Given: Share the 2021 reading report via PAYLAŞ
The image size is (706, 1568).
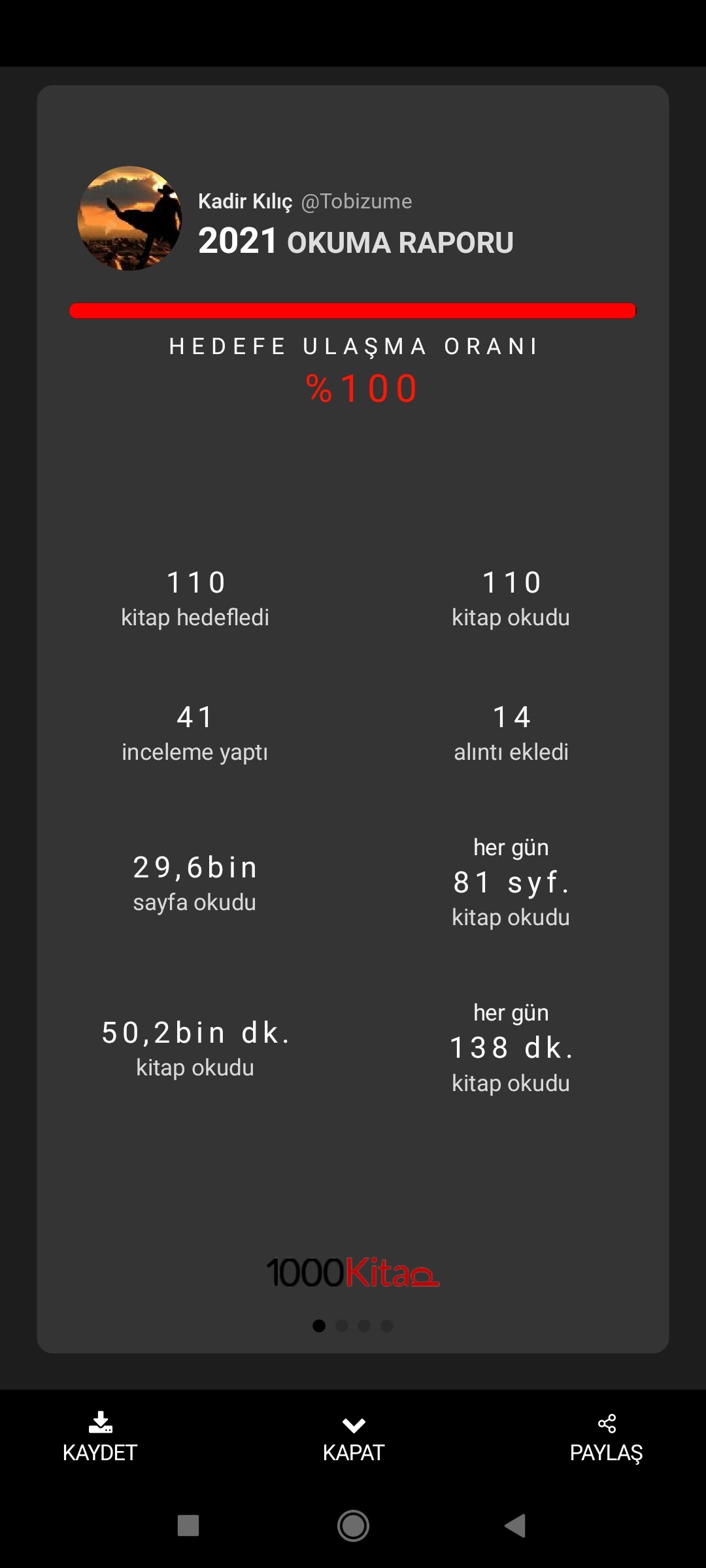Looking at the screenshot, I should 606,1437.
